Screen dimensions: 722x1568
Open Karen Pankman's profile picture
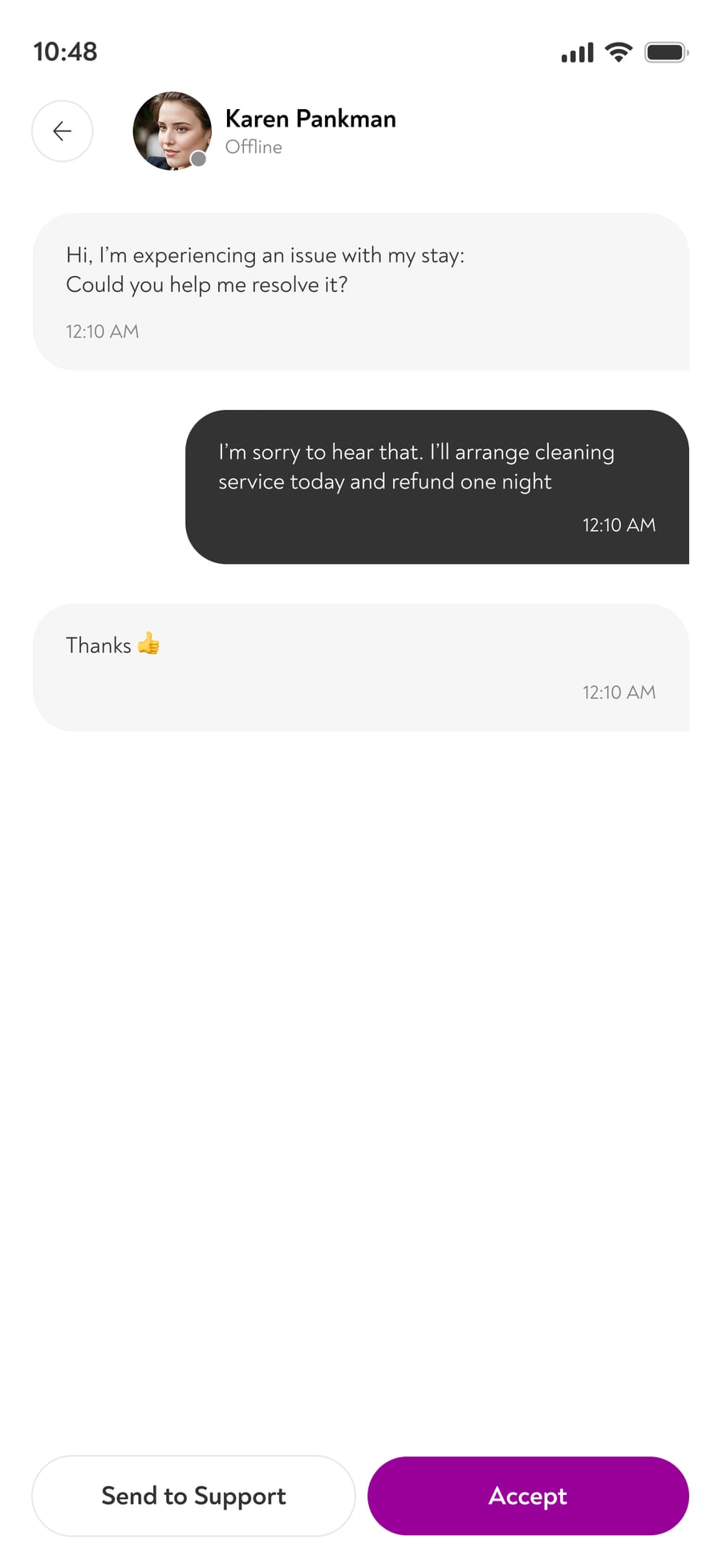[x=172, y=131]
